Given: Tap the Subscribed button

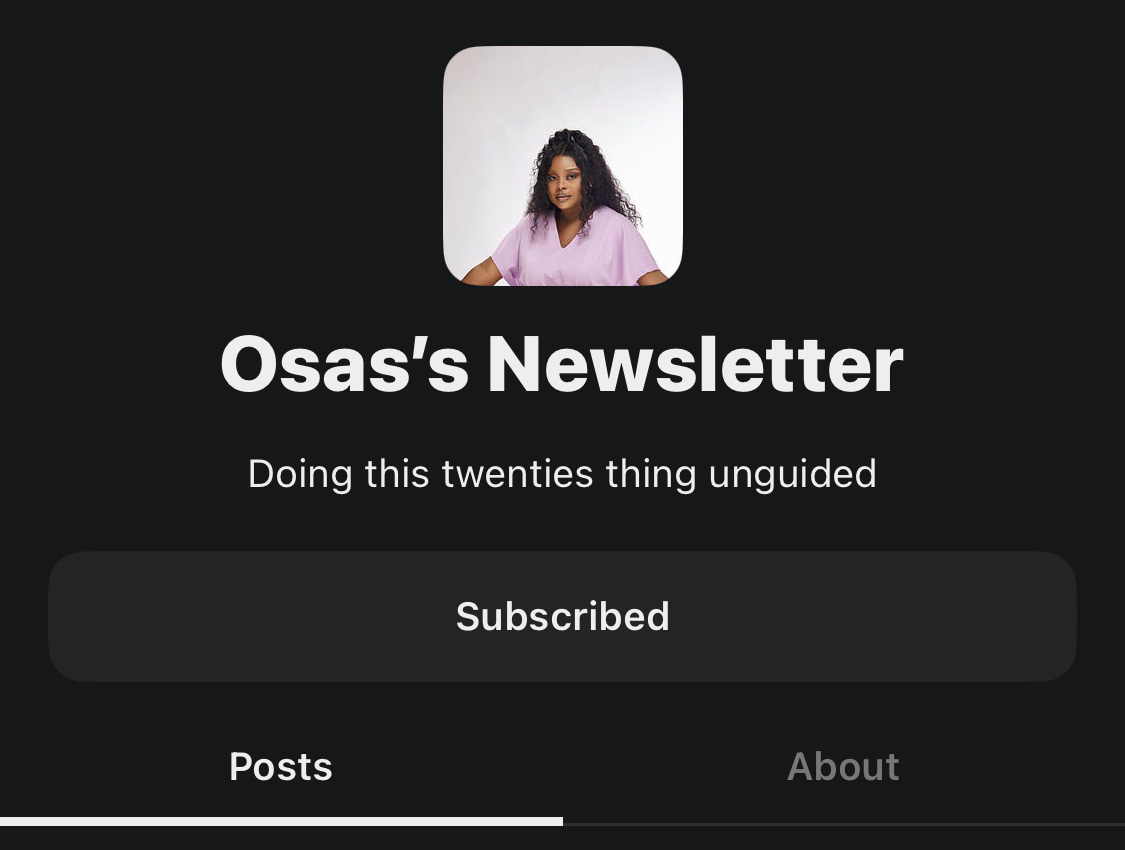Looking at the screenshot, I should [562, 616].
